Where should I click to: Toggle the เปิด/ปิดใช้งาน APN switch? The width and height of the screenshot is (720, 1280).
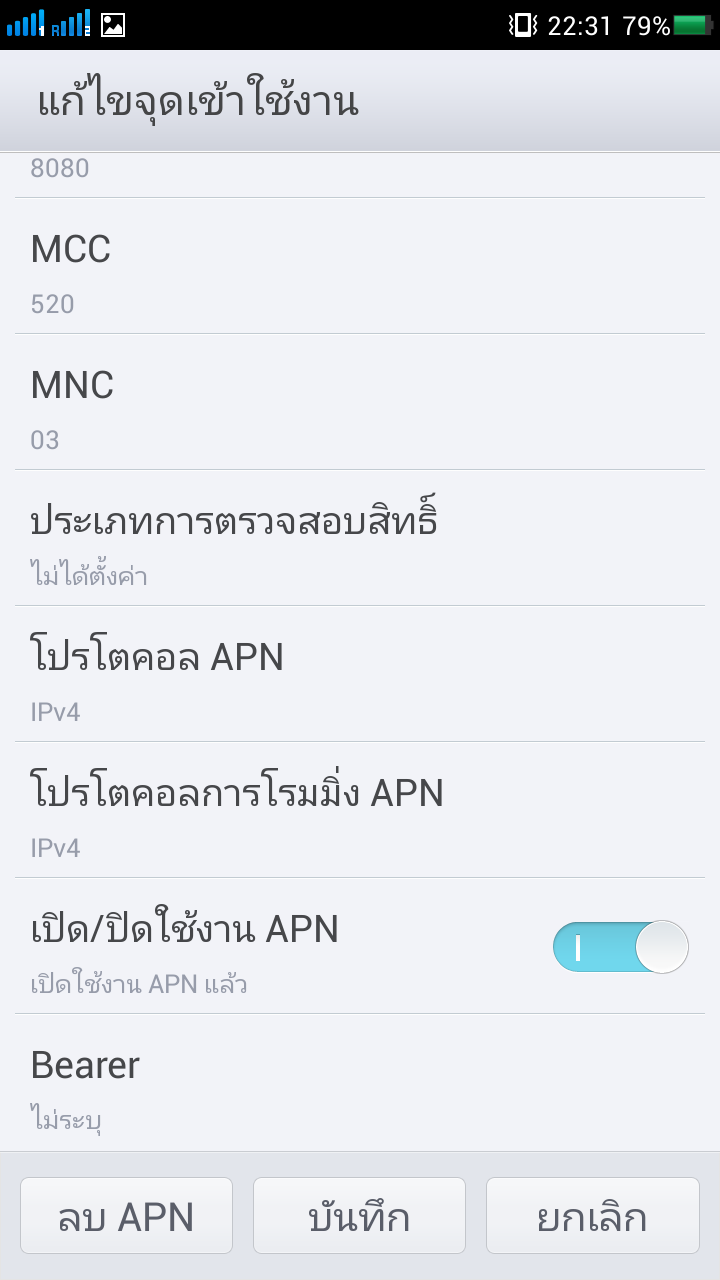click(x=621, y=946)
